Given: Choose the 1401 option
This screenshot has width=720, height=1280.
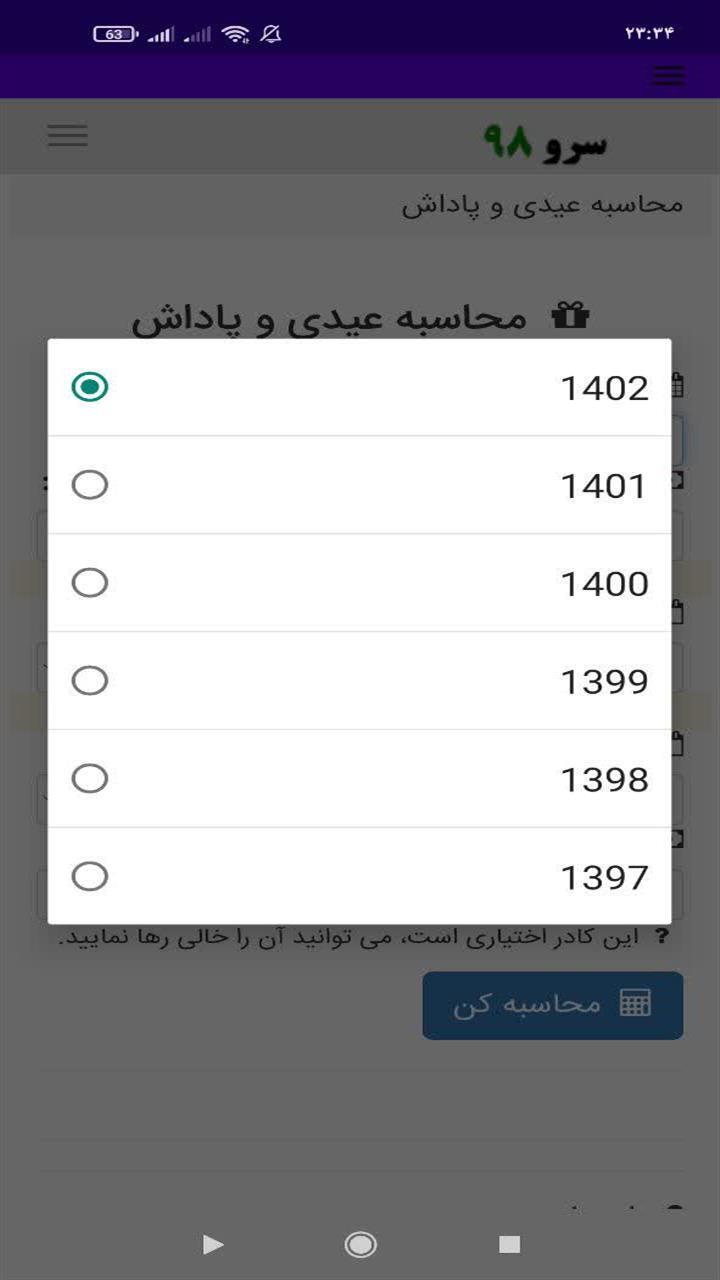Looking at the screenshot, I should 359,485.
